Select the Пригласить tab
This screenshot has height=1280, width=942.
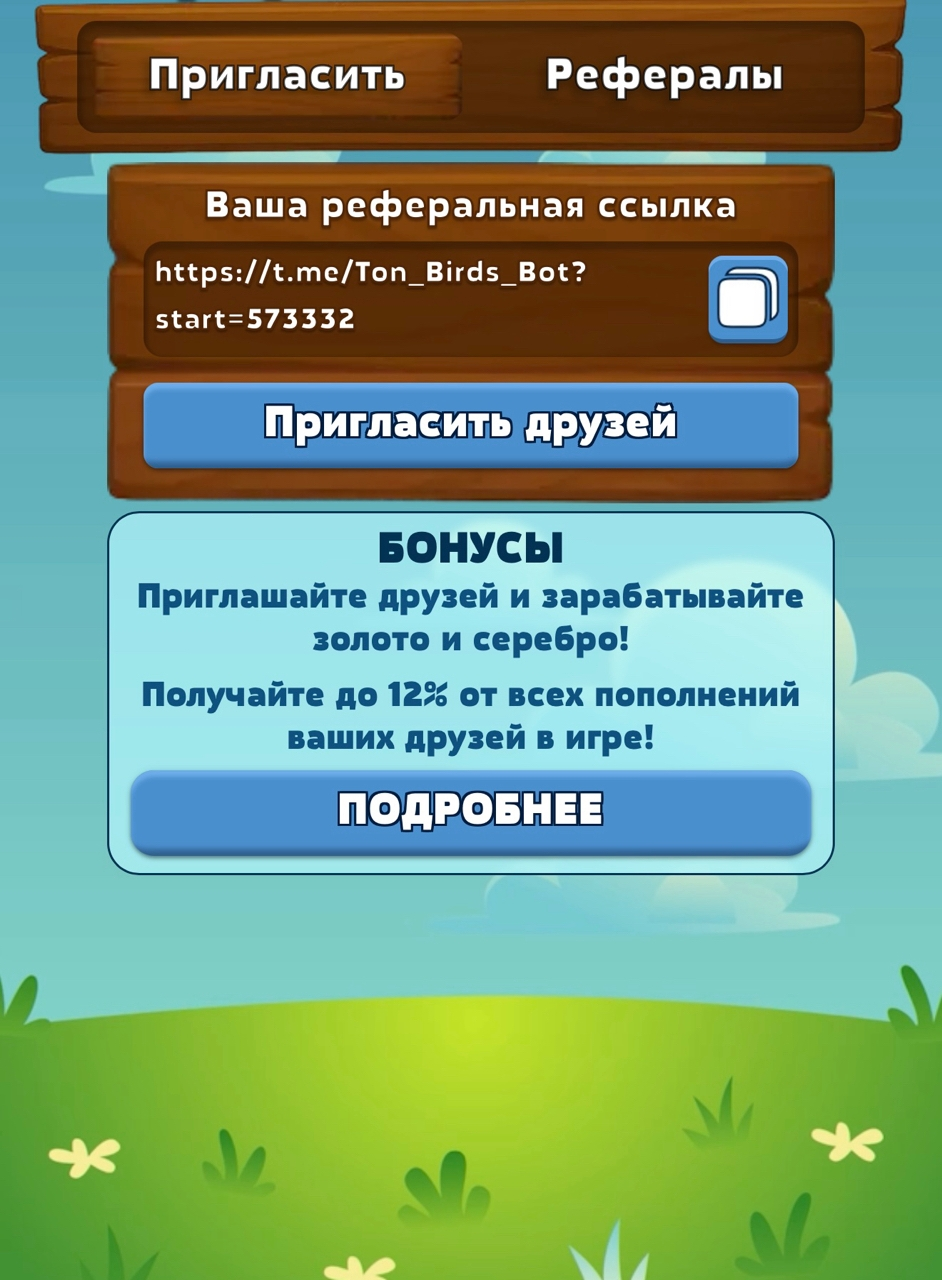pyautogui.click(x=277, y=76)
